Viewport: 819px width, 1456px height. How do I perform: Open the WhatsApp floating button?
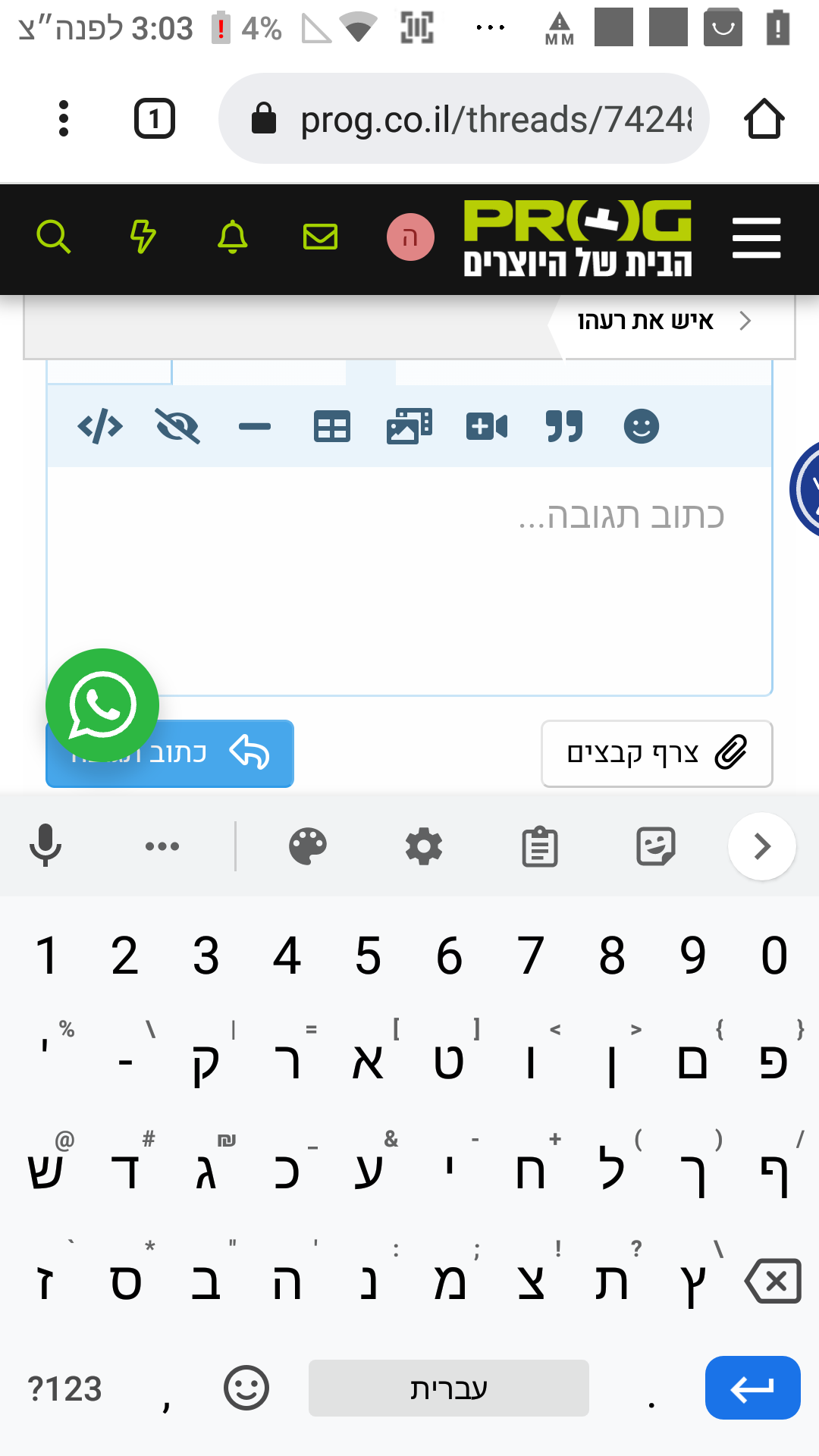click(102, 705)
